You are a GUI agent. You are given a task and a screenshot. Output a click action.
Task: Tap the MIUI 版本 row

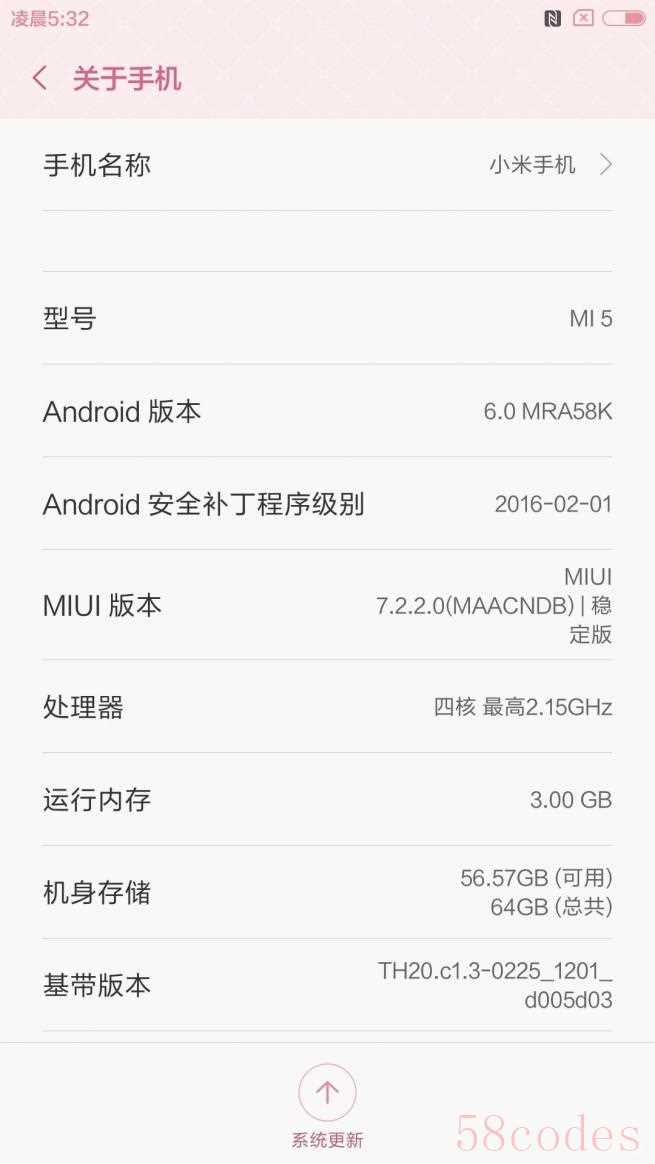point(328,605)
